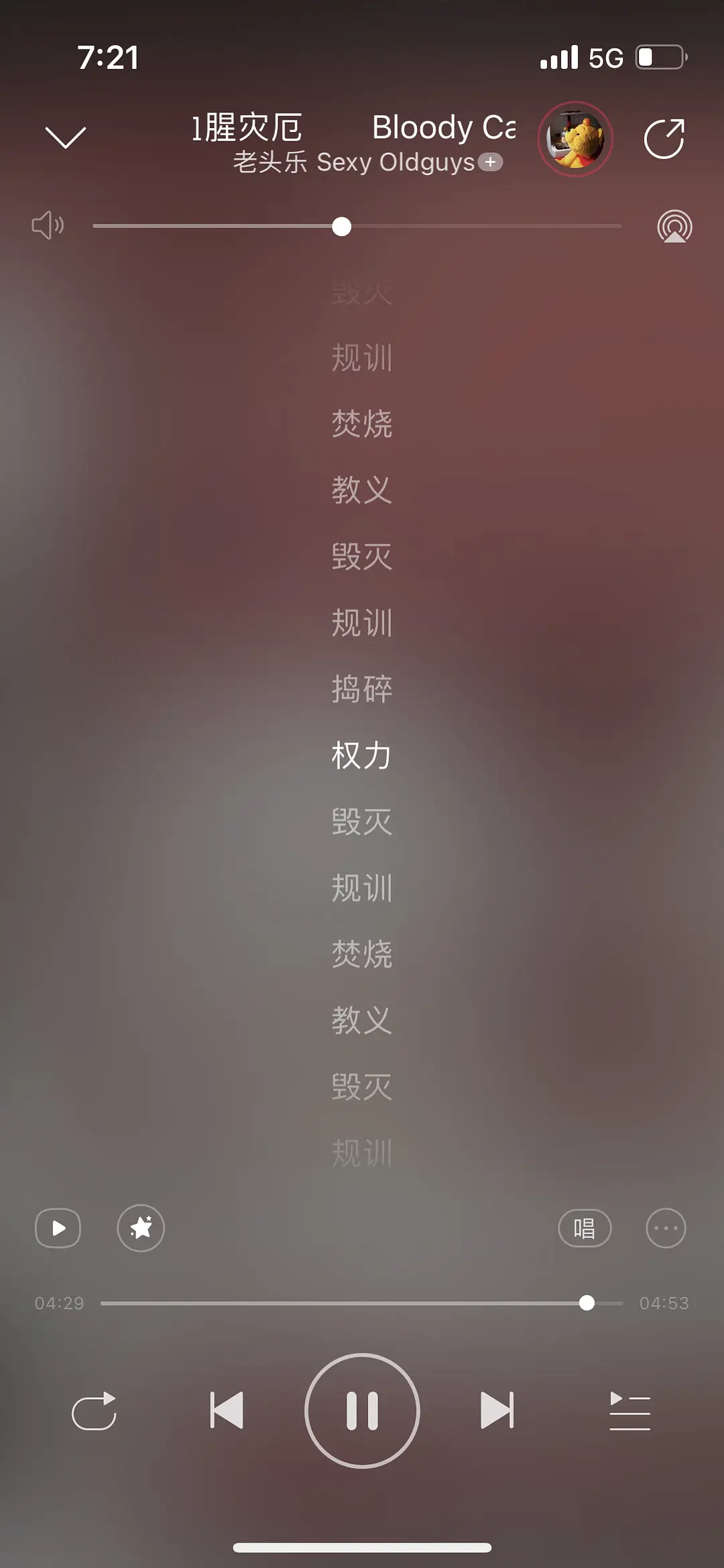Skip to the previous track
This screenshot has height=1568, width=724.
click(x=227, y=1410)
